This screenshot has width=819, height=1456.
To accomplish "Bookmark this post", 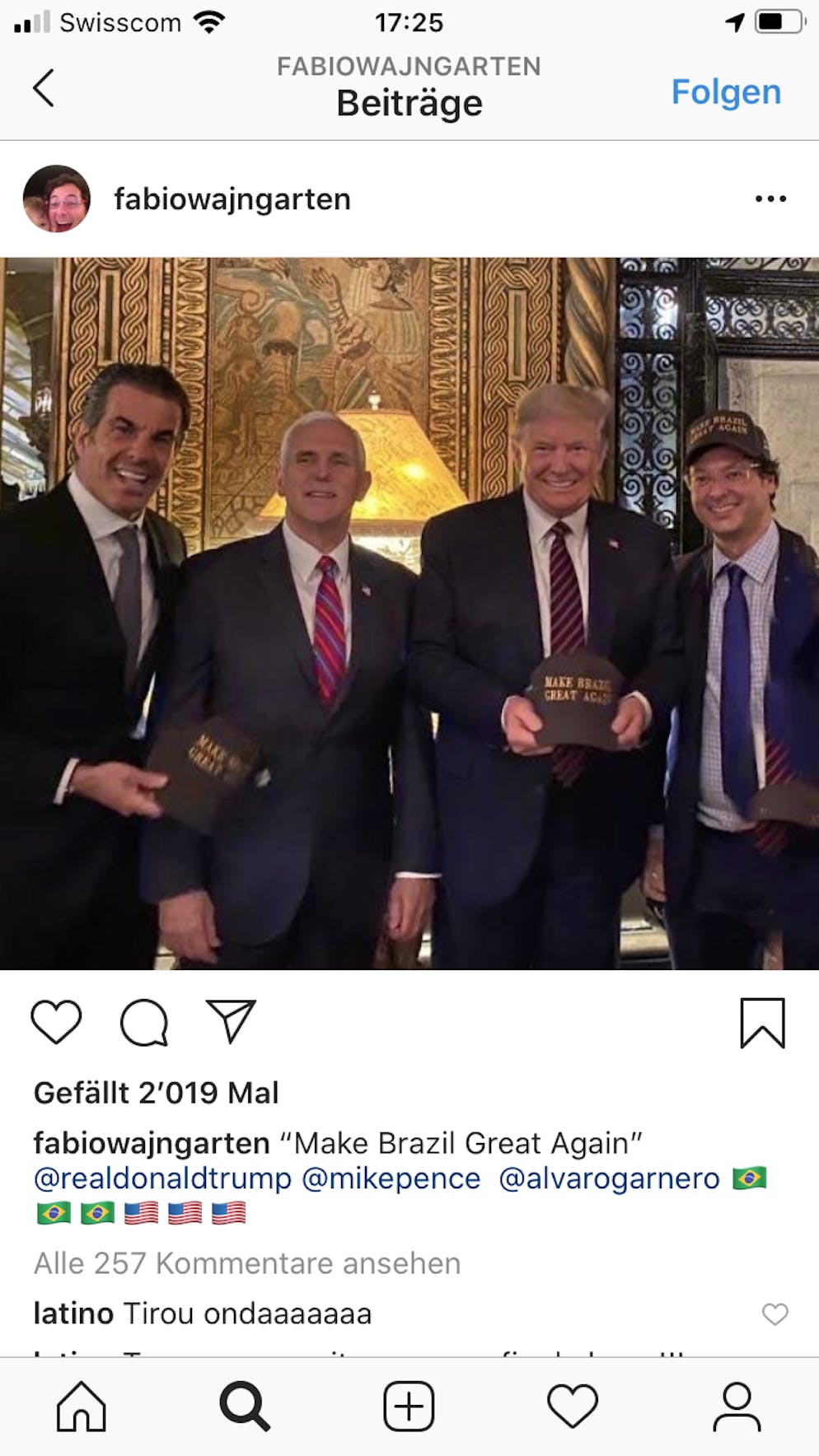I will click(762, 1023).
